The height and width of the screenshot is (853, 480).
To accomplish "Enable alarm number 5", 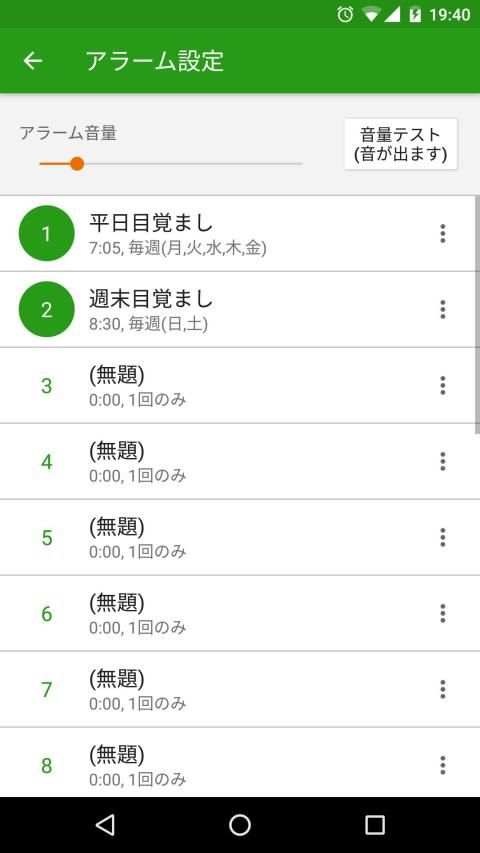I will pyautogui.click(x=47, y=537).
